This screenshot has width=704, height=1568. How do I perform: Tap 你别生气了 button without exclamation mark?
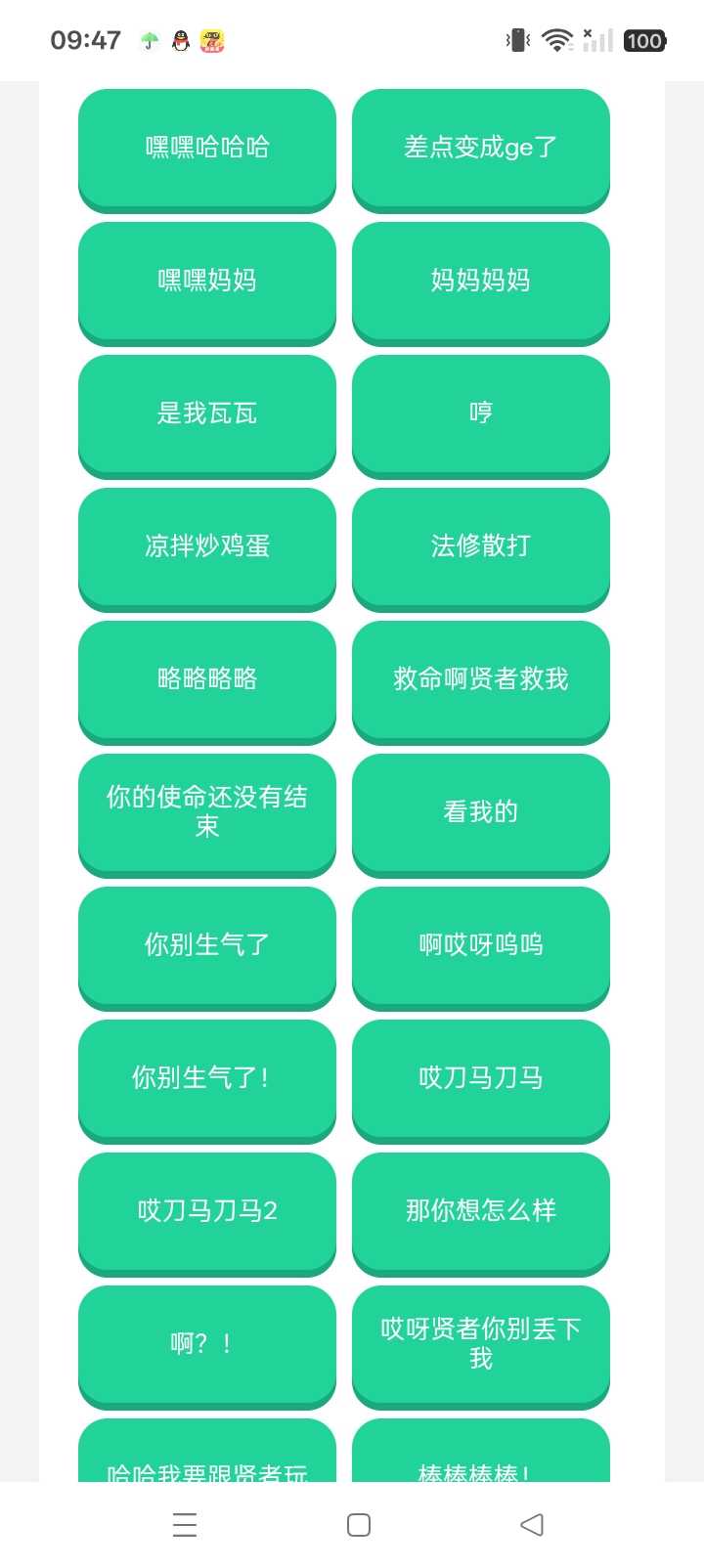[207, 945]
